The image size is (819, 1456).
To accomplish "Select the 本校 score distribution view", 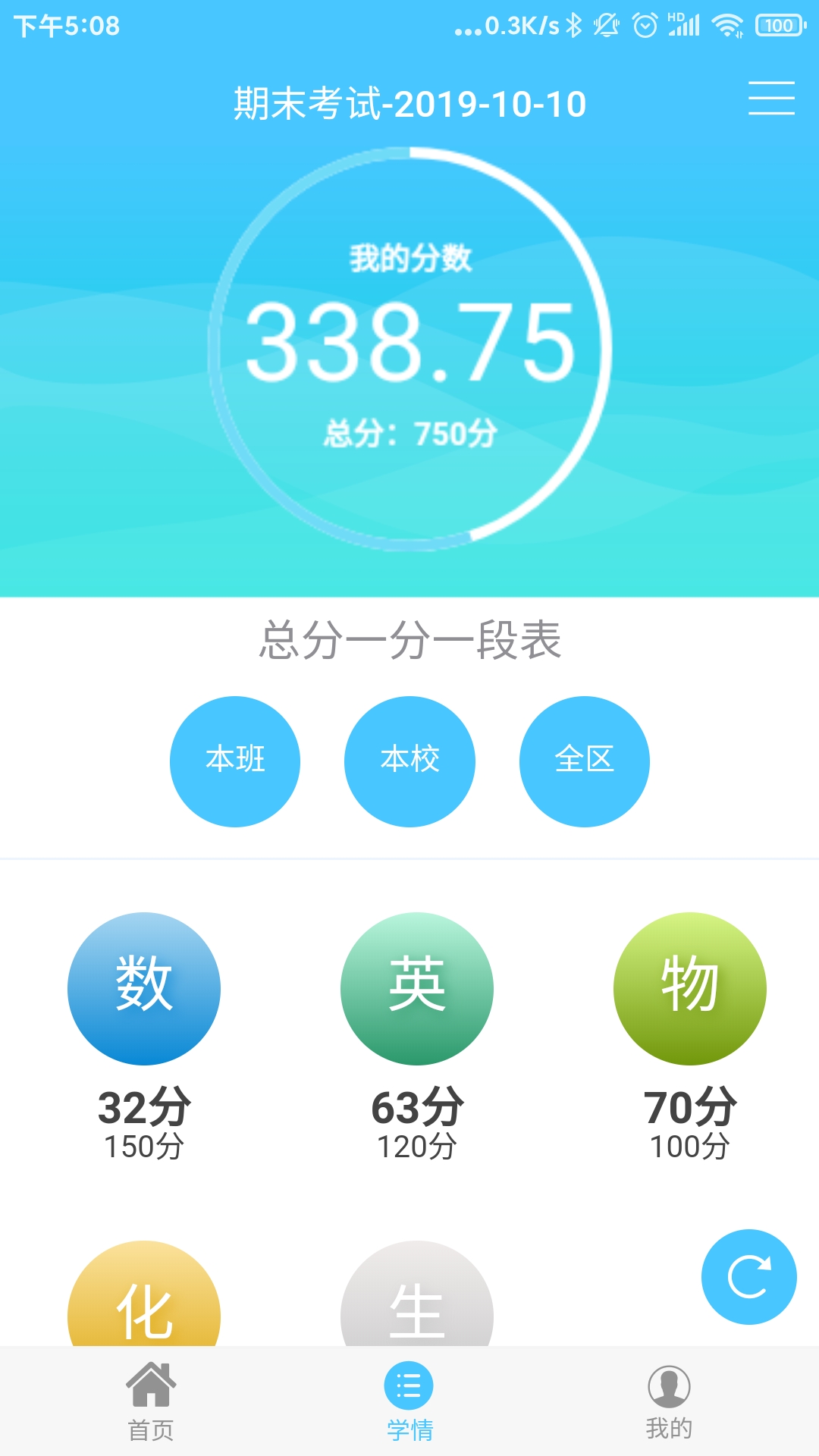I will pos(409,761).
